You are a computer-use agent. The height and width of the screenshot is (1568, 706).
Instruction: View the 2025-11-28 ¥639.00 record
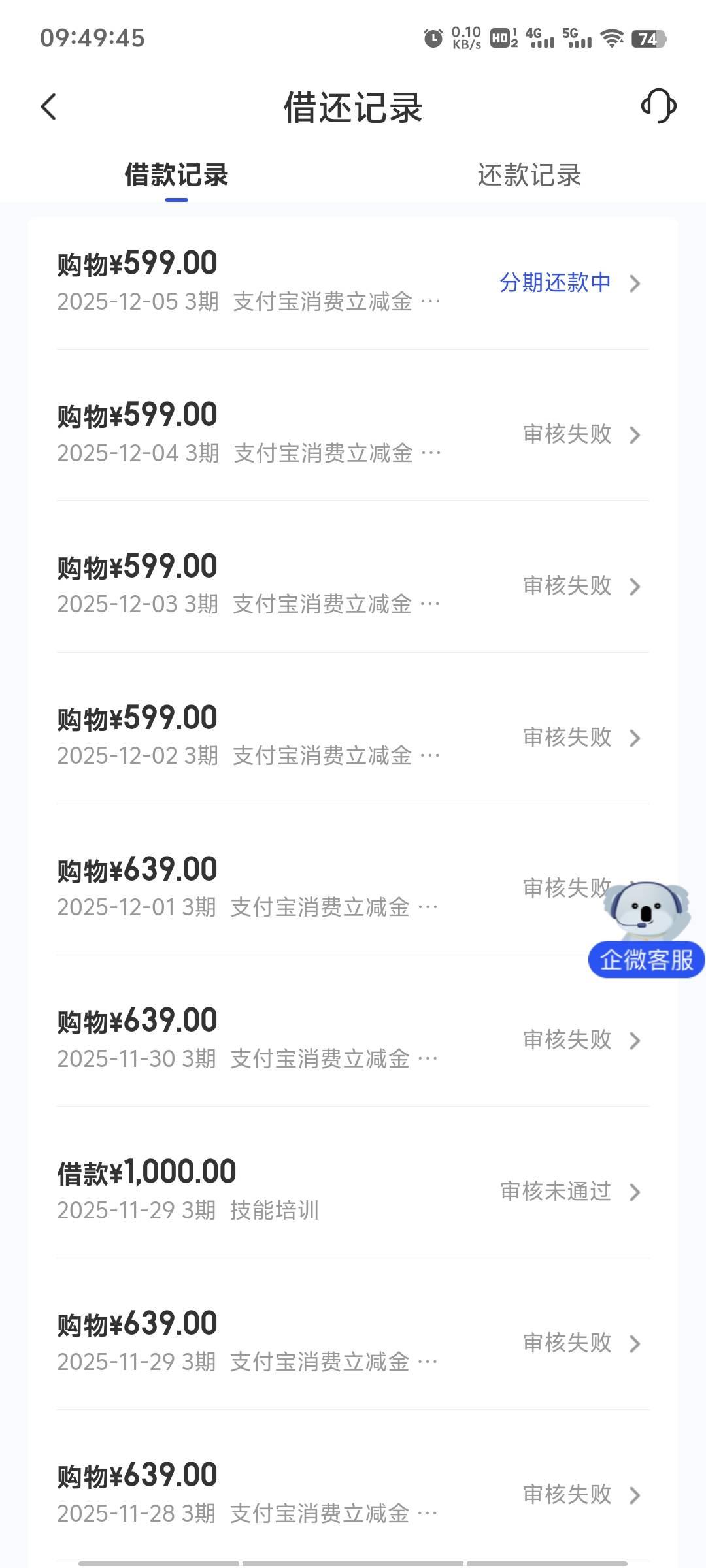pos(352,1494)
